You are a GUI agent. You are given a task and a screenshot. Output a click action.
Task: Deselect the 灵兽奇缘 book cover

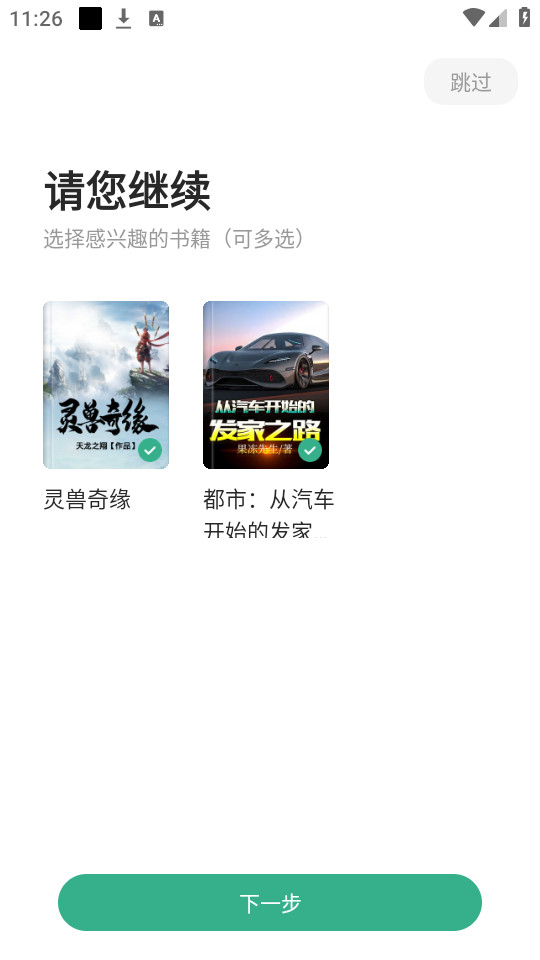tap(106, 384)
